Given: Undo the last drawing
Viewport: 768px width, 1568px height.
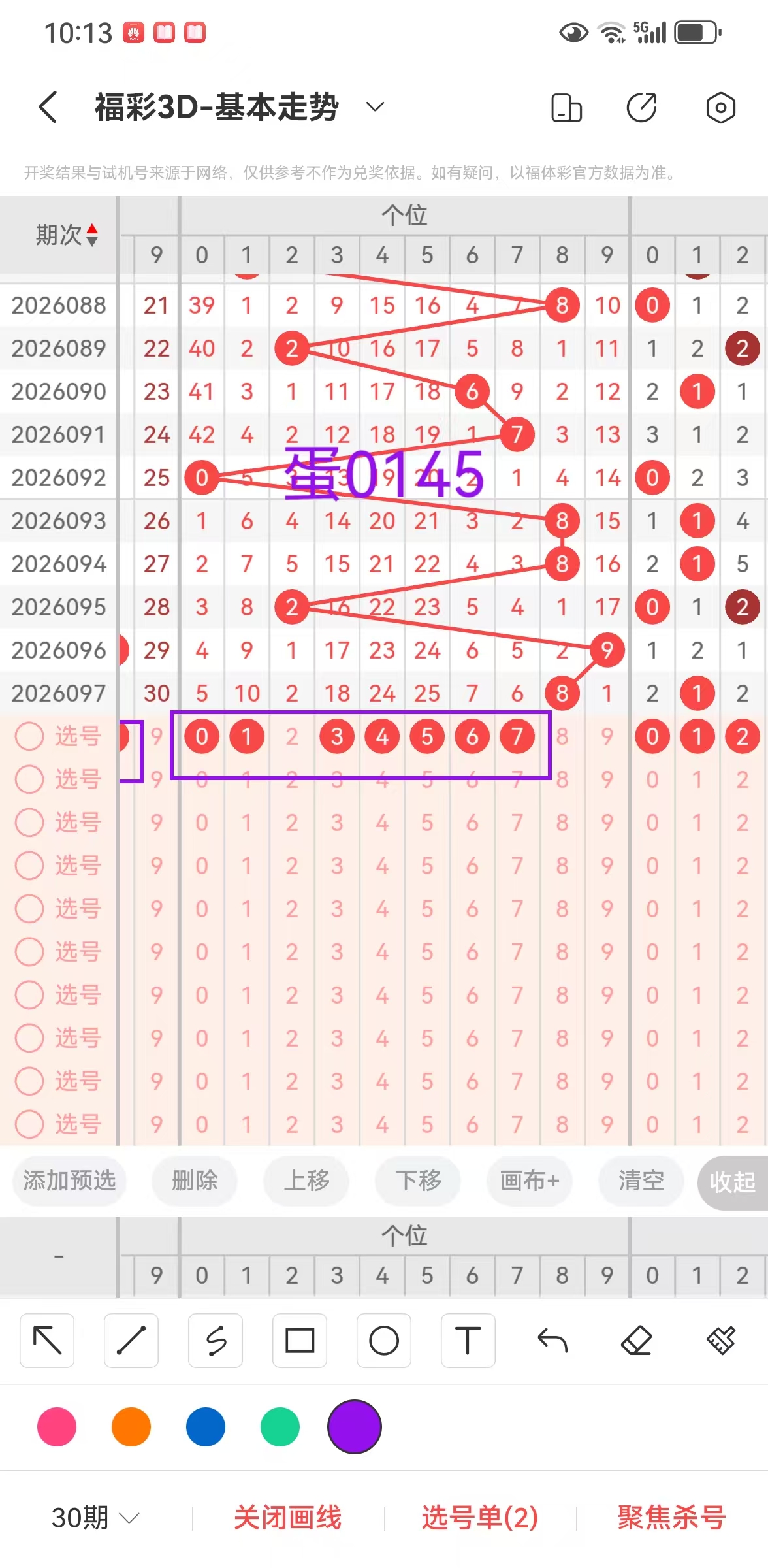Looking at the screenshot, I should point(552,1340).
